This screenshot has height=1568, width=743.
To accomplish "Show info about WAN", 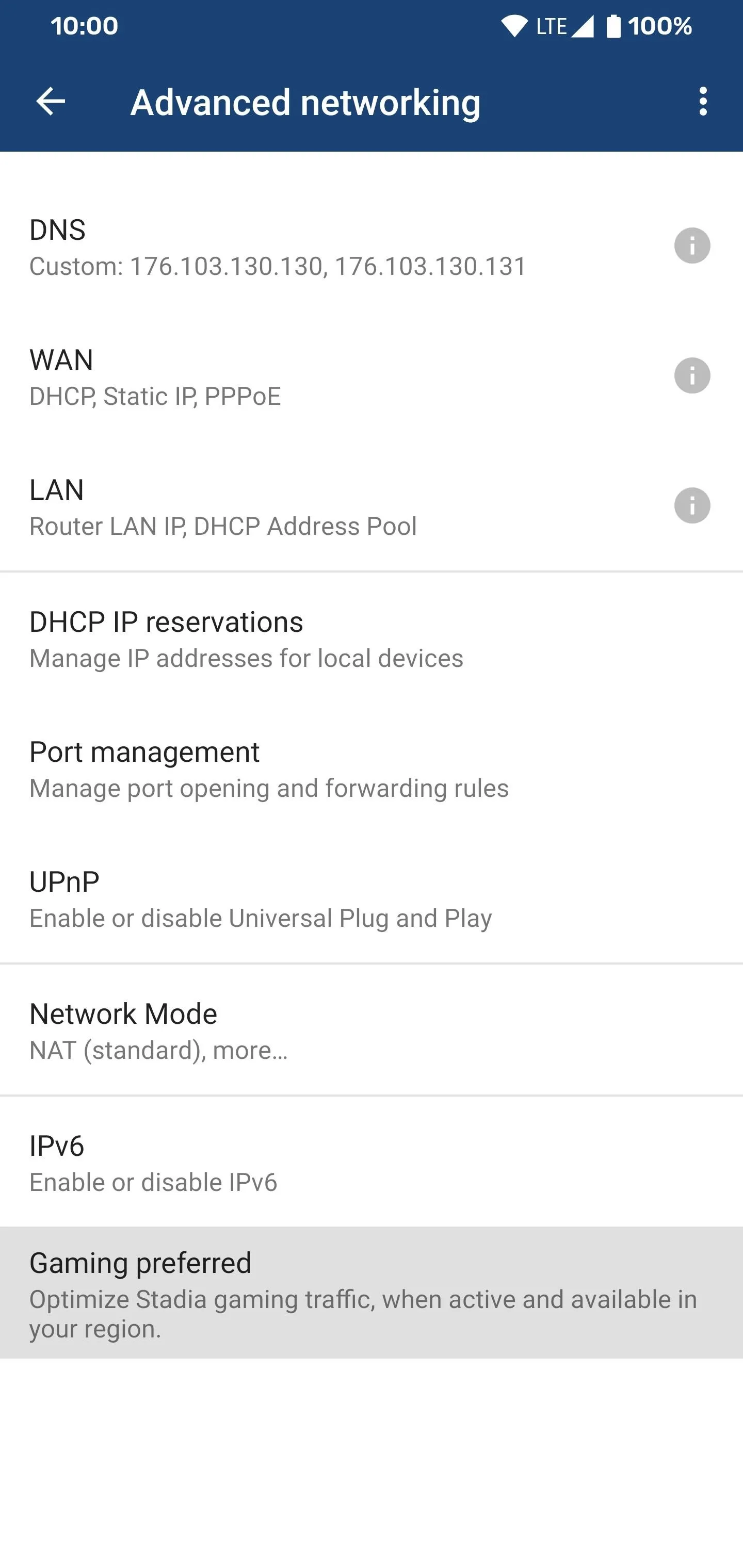I will [x=692, y=375].
